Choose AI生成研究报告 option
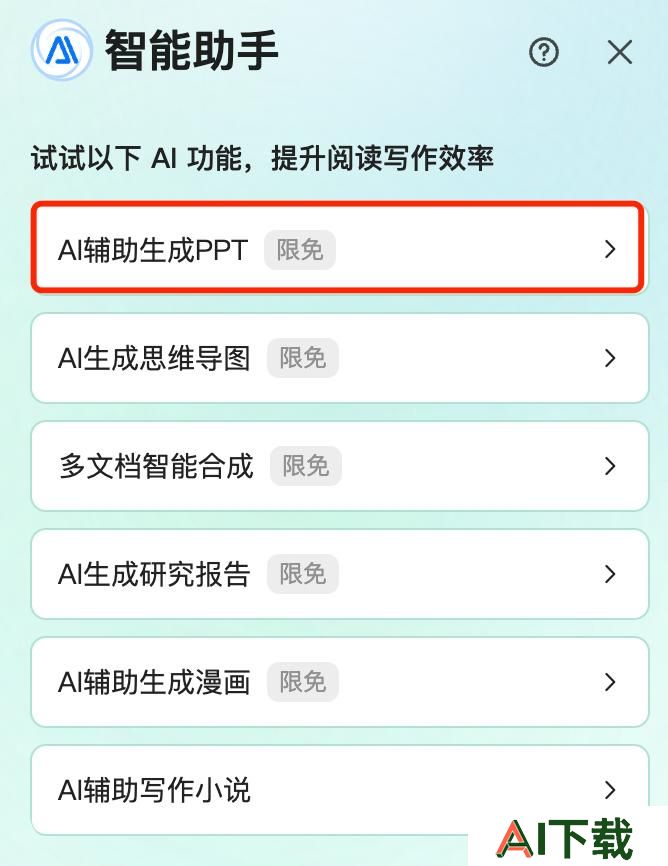Viewport: 668px width, 866px height. point(339,574)
